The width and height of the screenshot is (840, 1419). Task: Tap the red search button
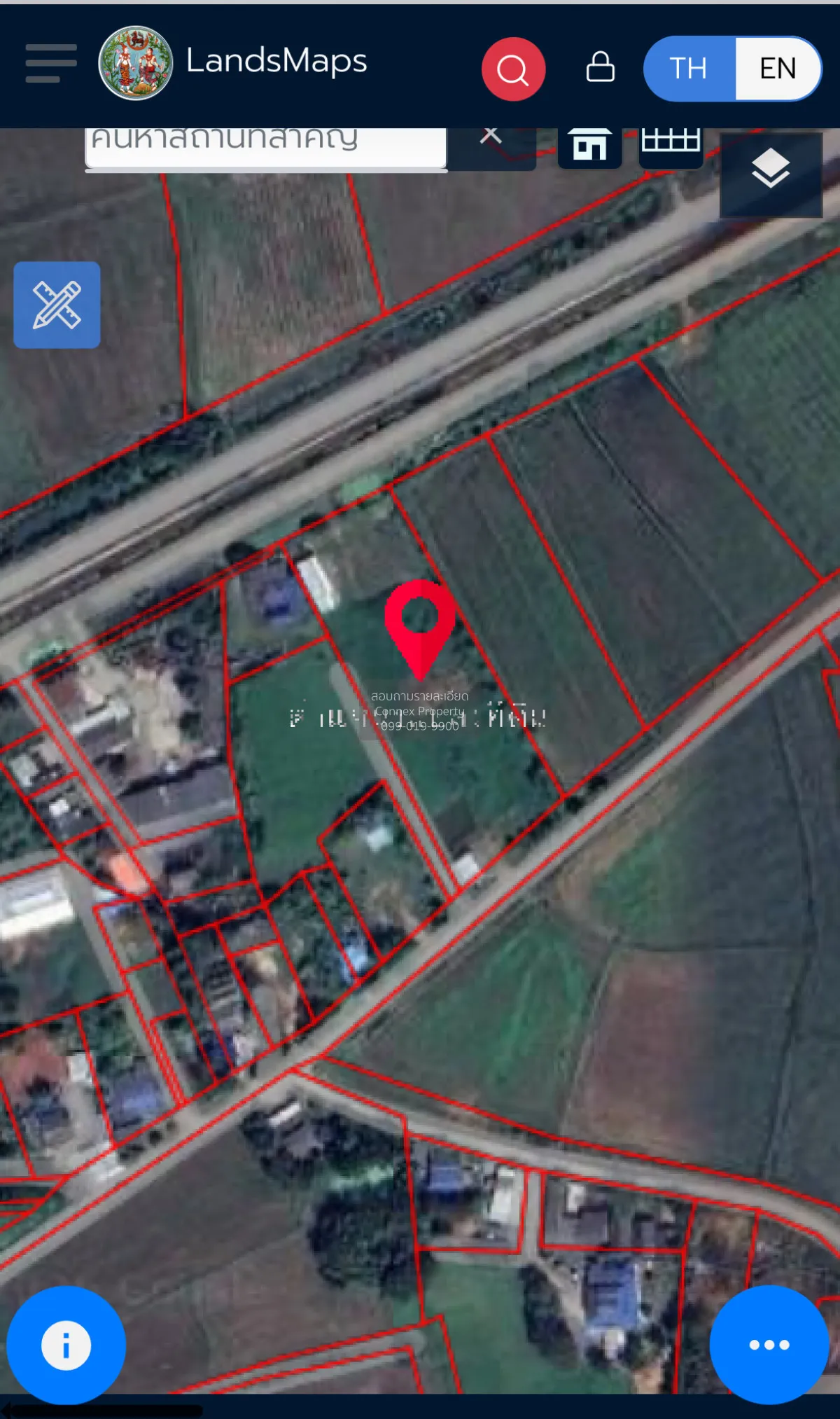coord(513,69)
